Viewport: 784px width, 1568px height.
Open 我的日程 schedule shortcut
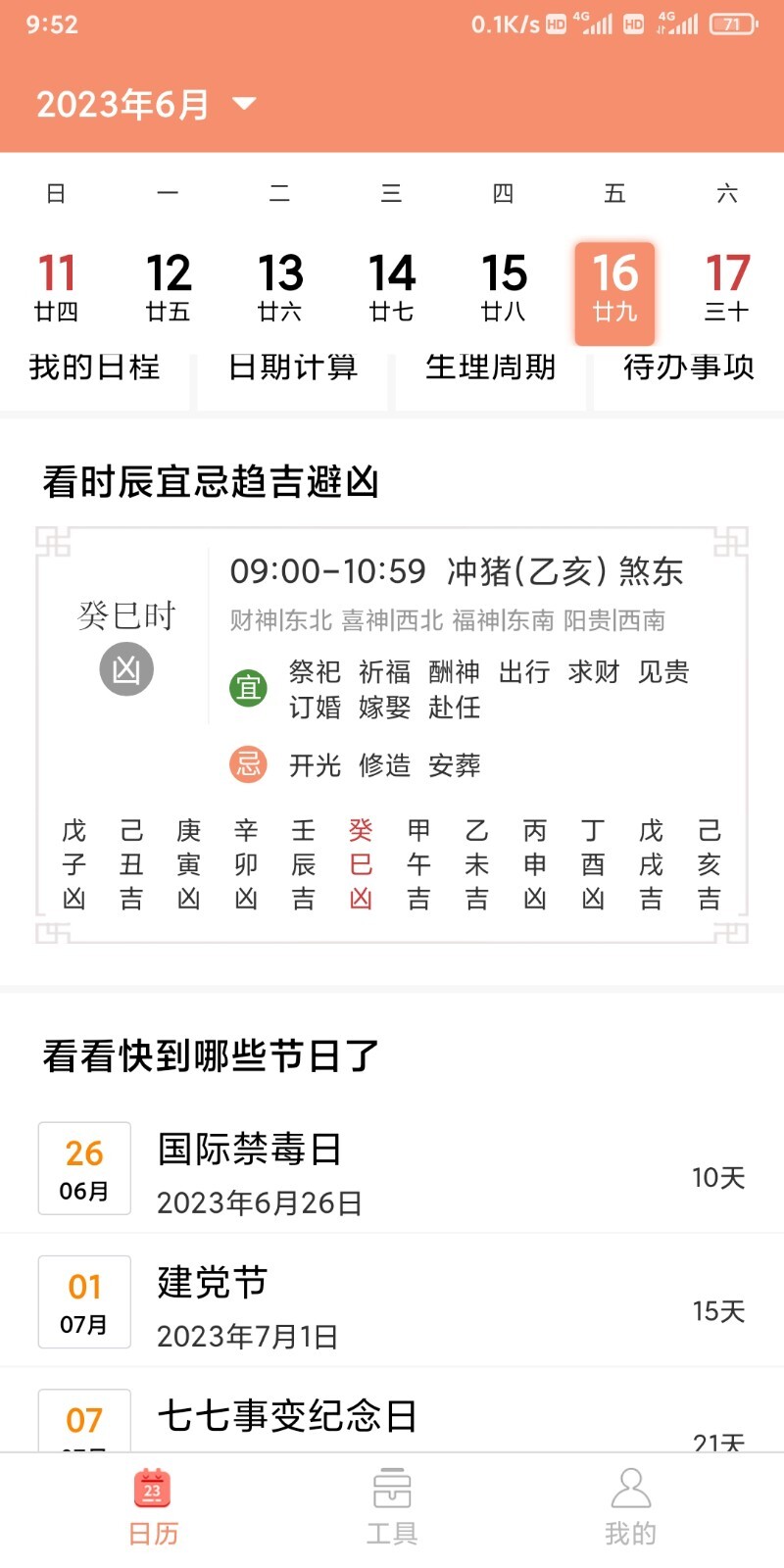point(95,367)
